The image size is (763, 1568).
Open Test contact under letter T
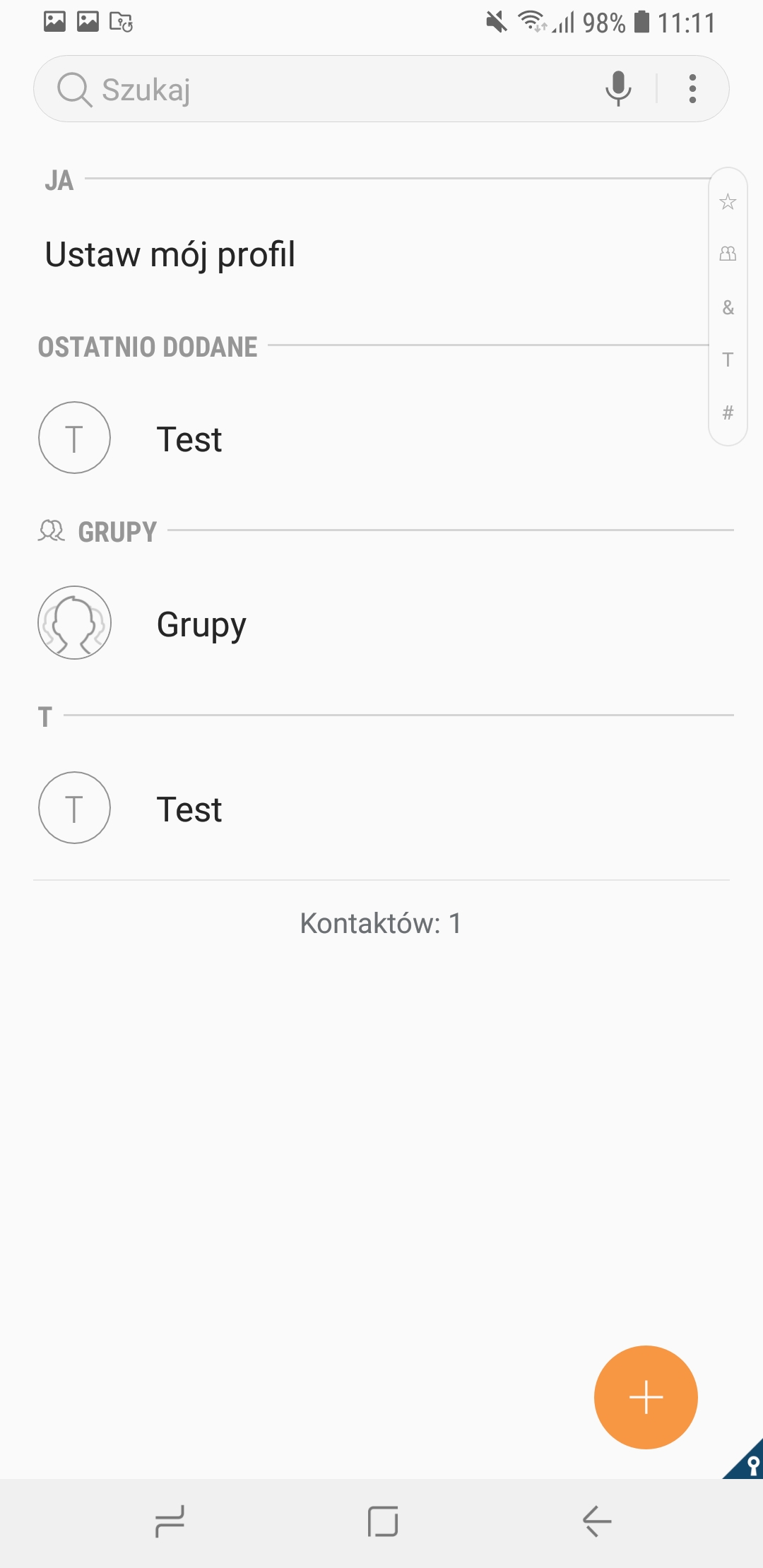[x=381, y=809]
